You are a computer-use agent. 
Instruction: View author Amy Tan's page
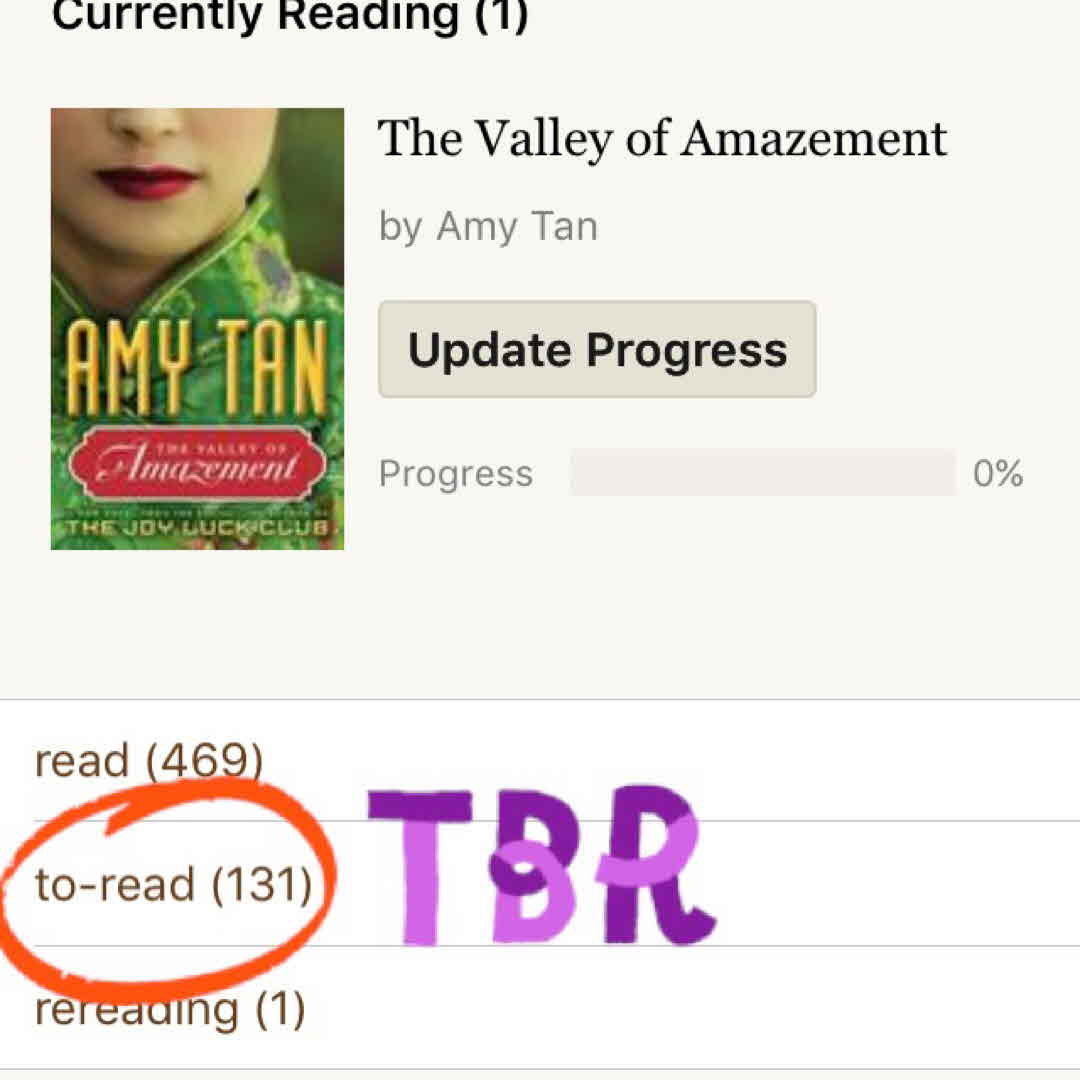(x=516, y=227)
